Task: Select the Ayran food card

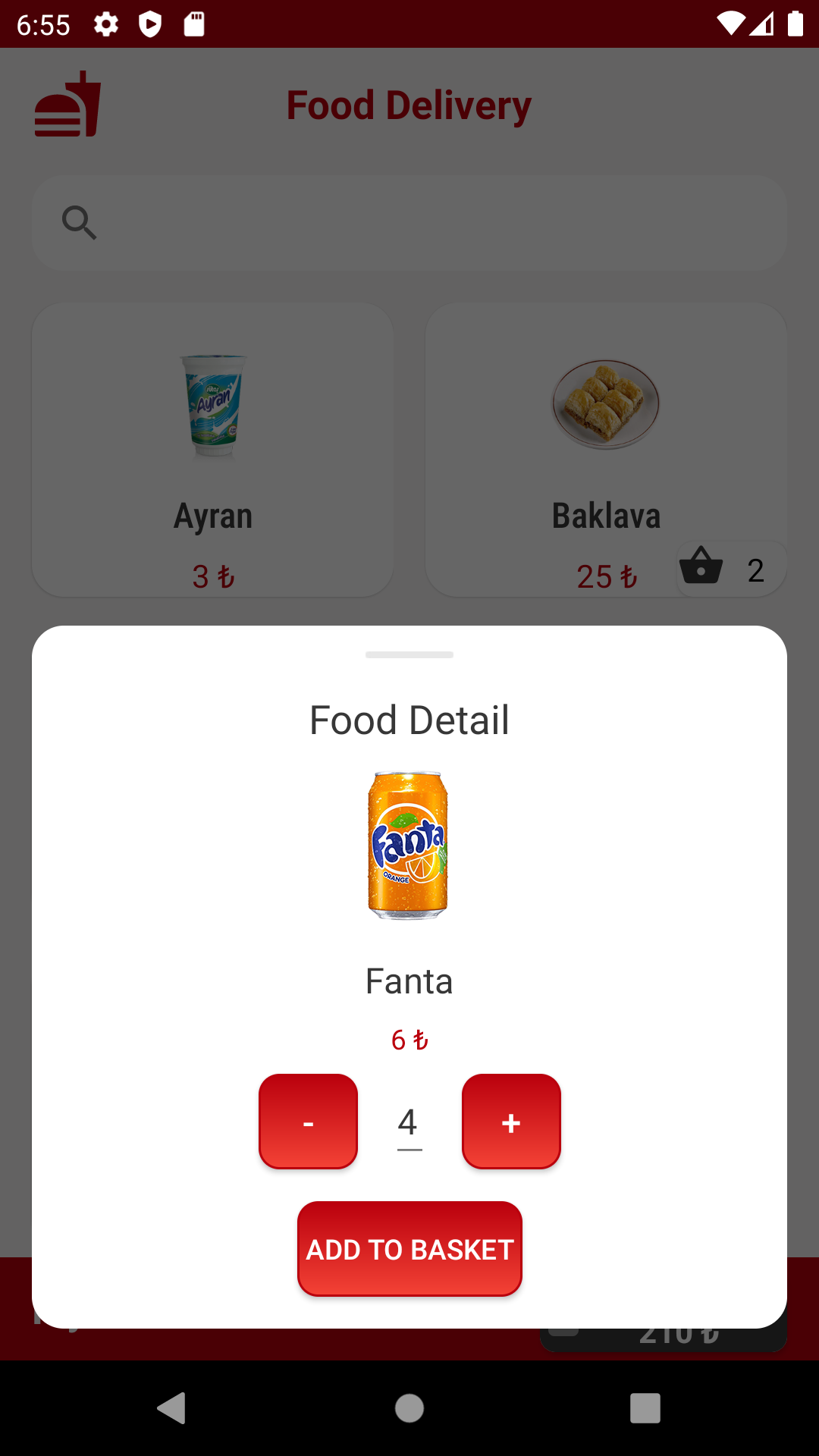Action: (212, 447)
